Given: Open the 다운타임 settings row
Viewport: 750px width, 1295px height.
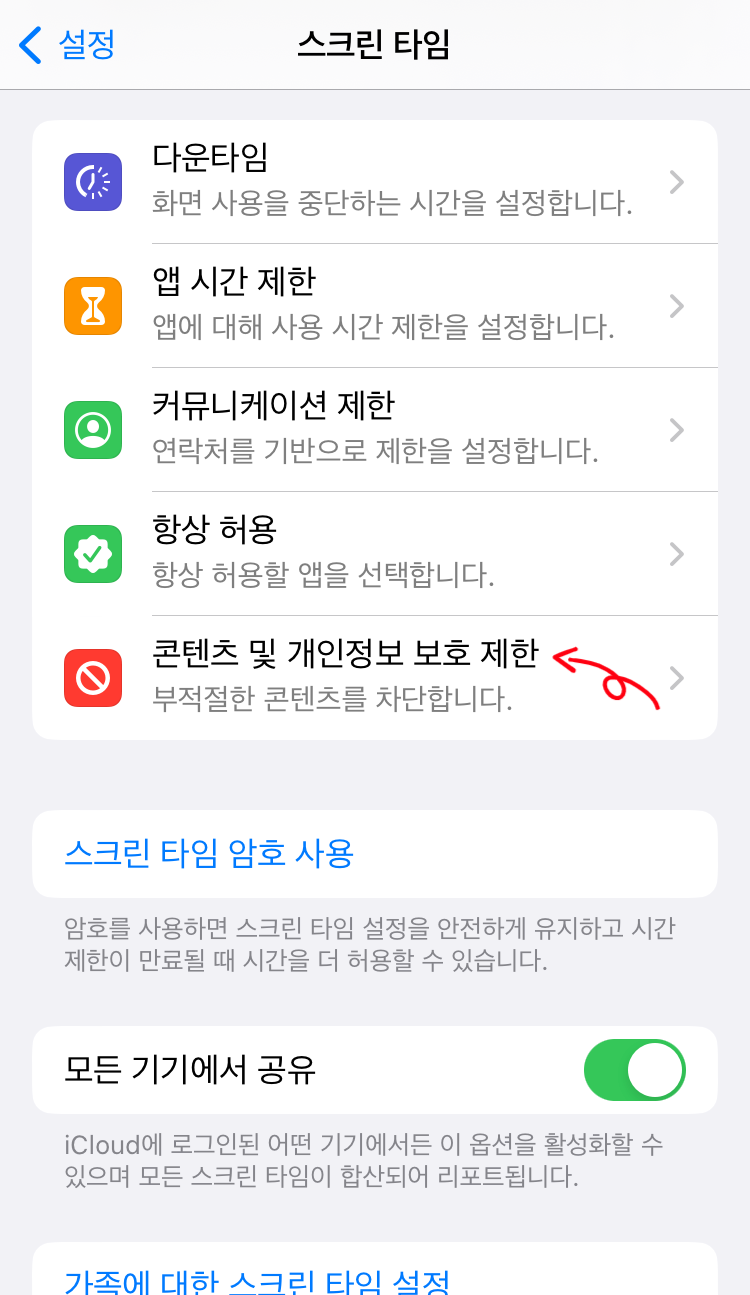Looking at the screenshot, I should 375,182.
